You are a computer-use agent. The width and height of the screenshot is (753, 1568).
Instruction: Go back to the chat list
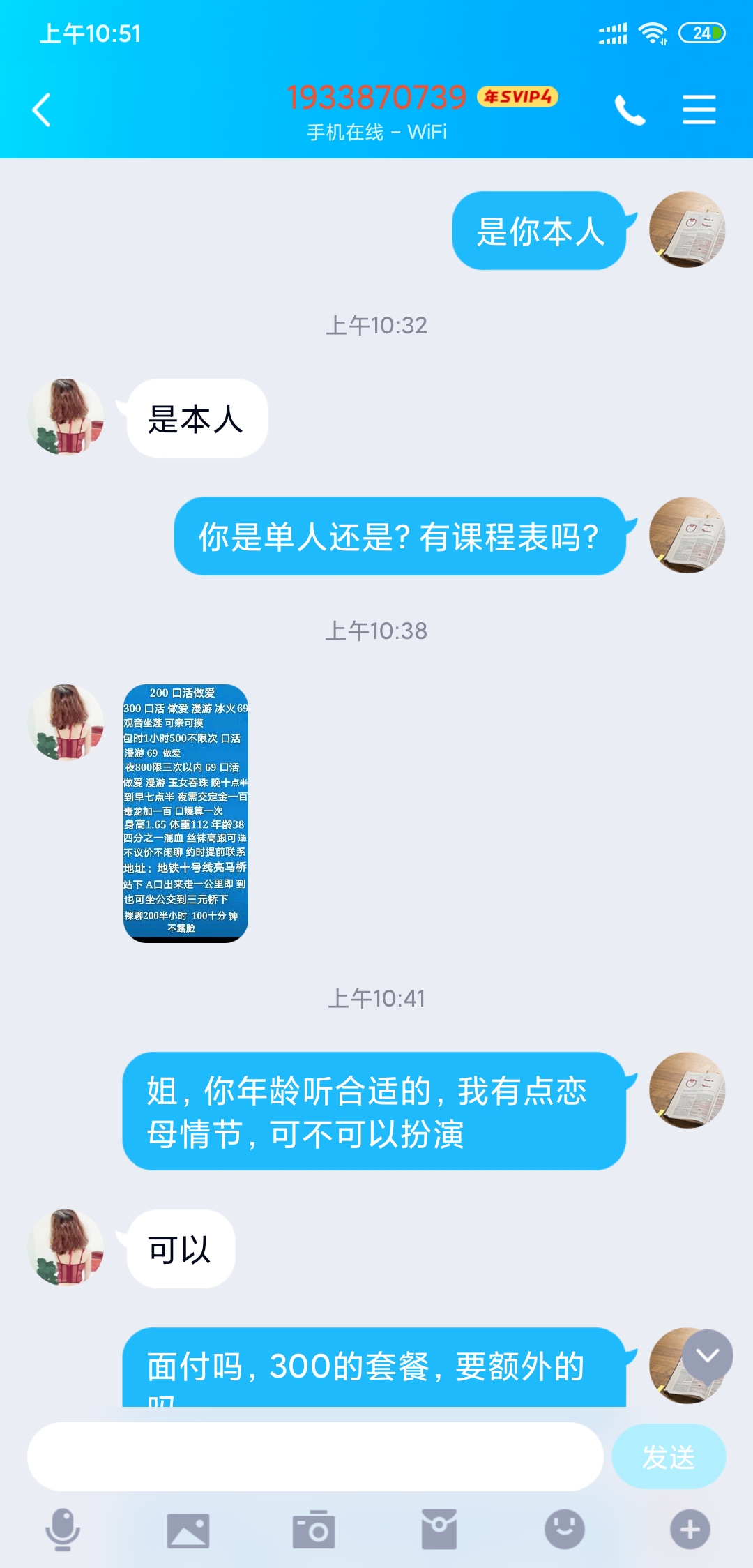[42, 110]
